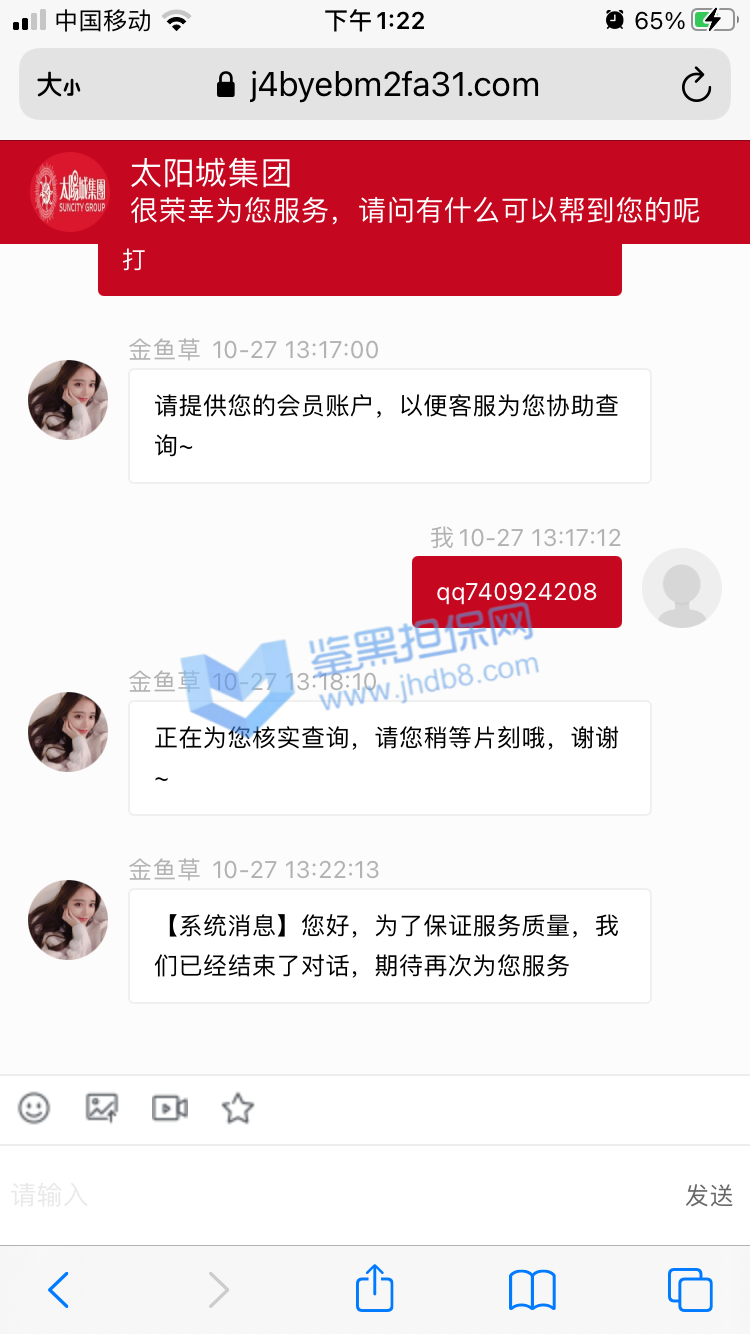Tap the video attachment icon

click(x=170, y=1107)
